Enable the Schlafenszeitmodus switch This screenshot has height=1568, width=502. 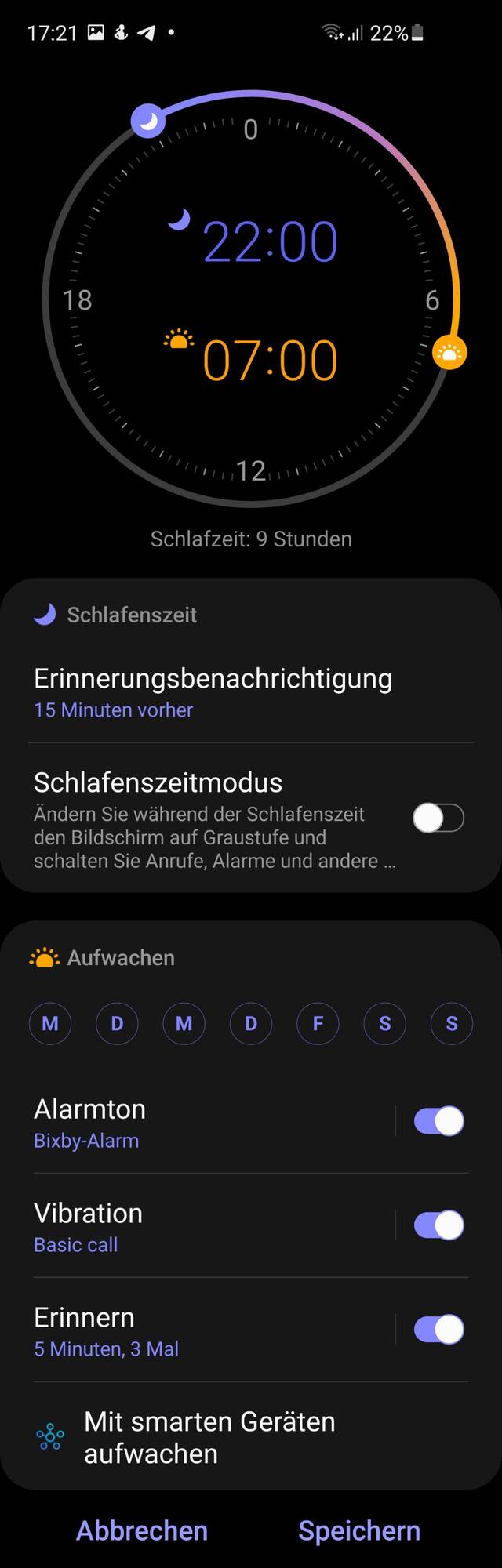pos(438,818)
